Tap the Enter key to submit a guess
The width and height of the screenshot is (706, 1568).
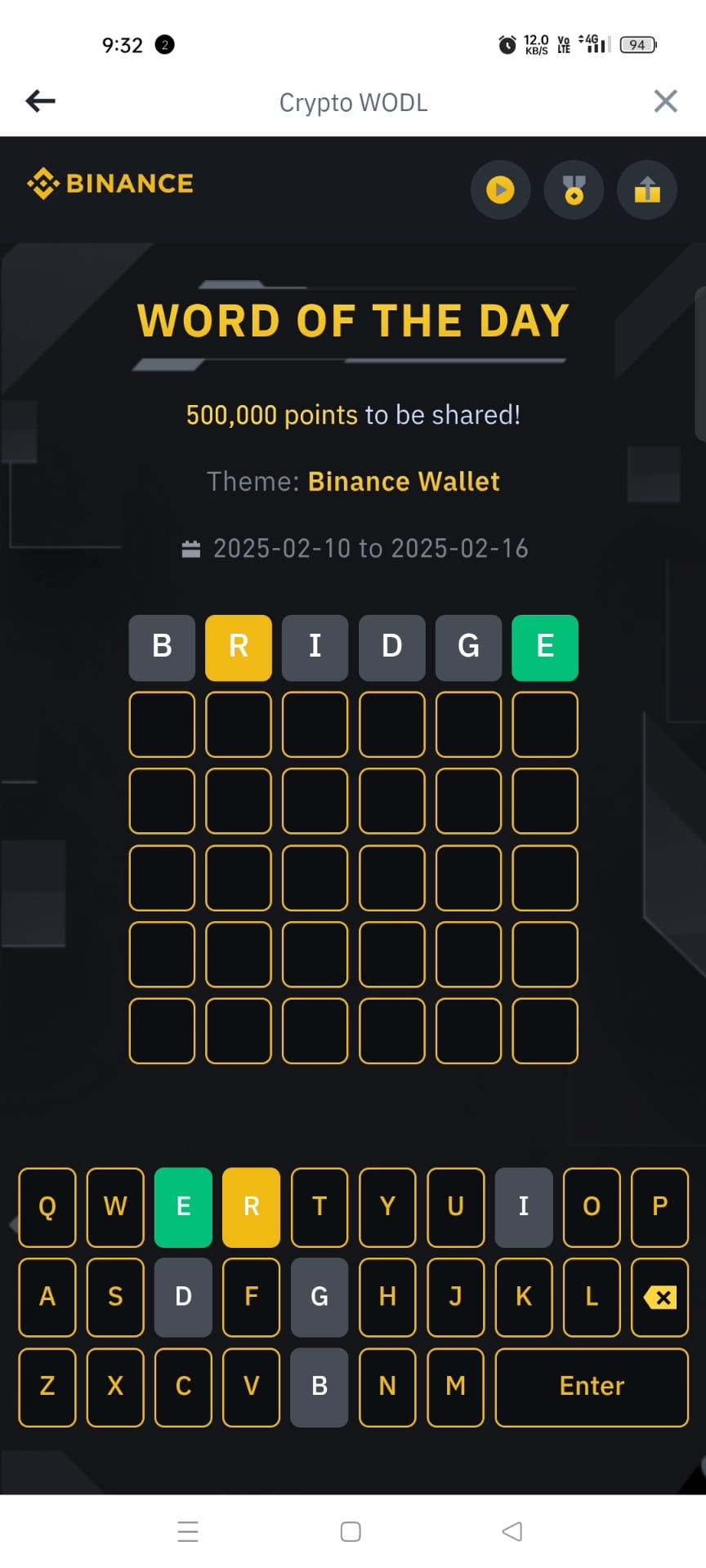coord(591,1386)
